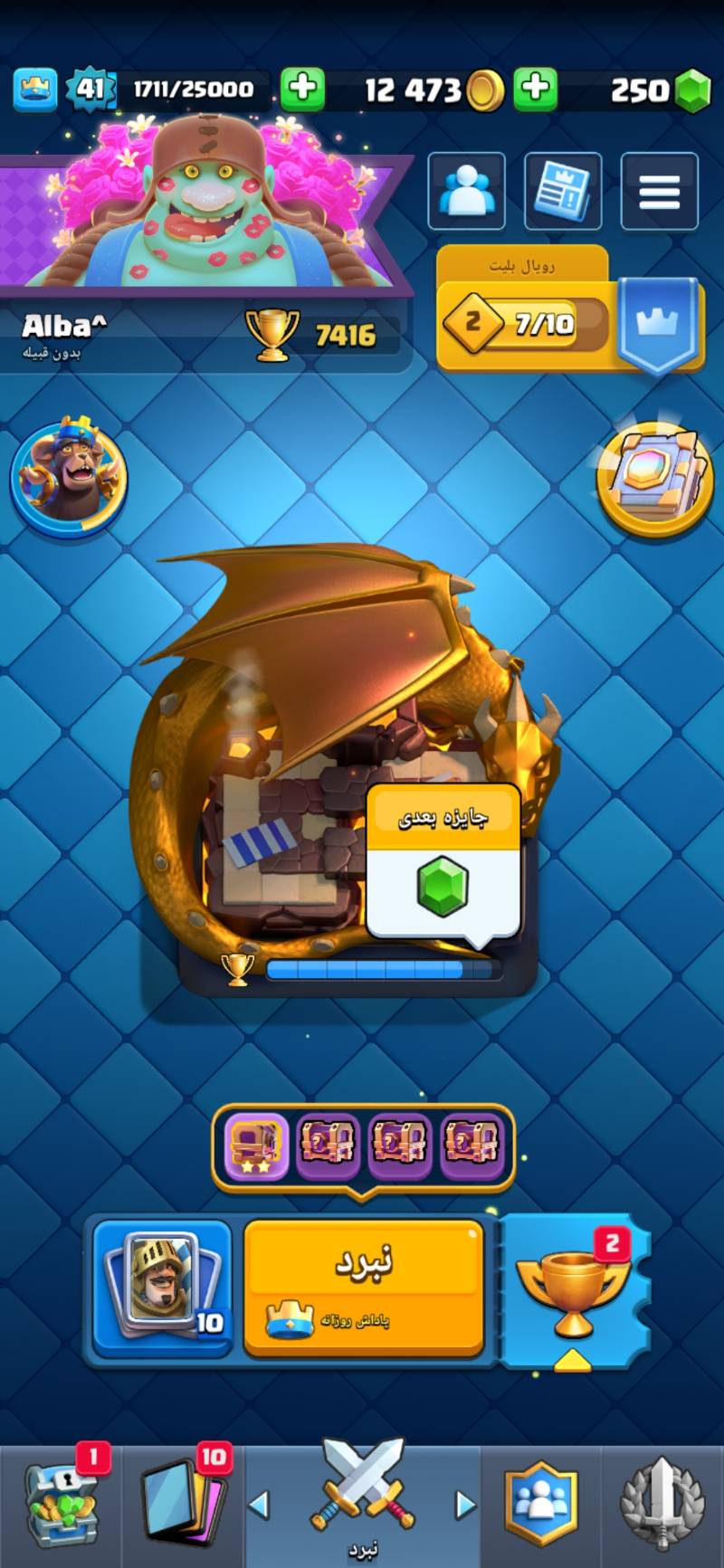Open the hamburger settings menu
The width and height of the screenshot is (724, 1568).
(x=659, y=191)
